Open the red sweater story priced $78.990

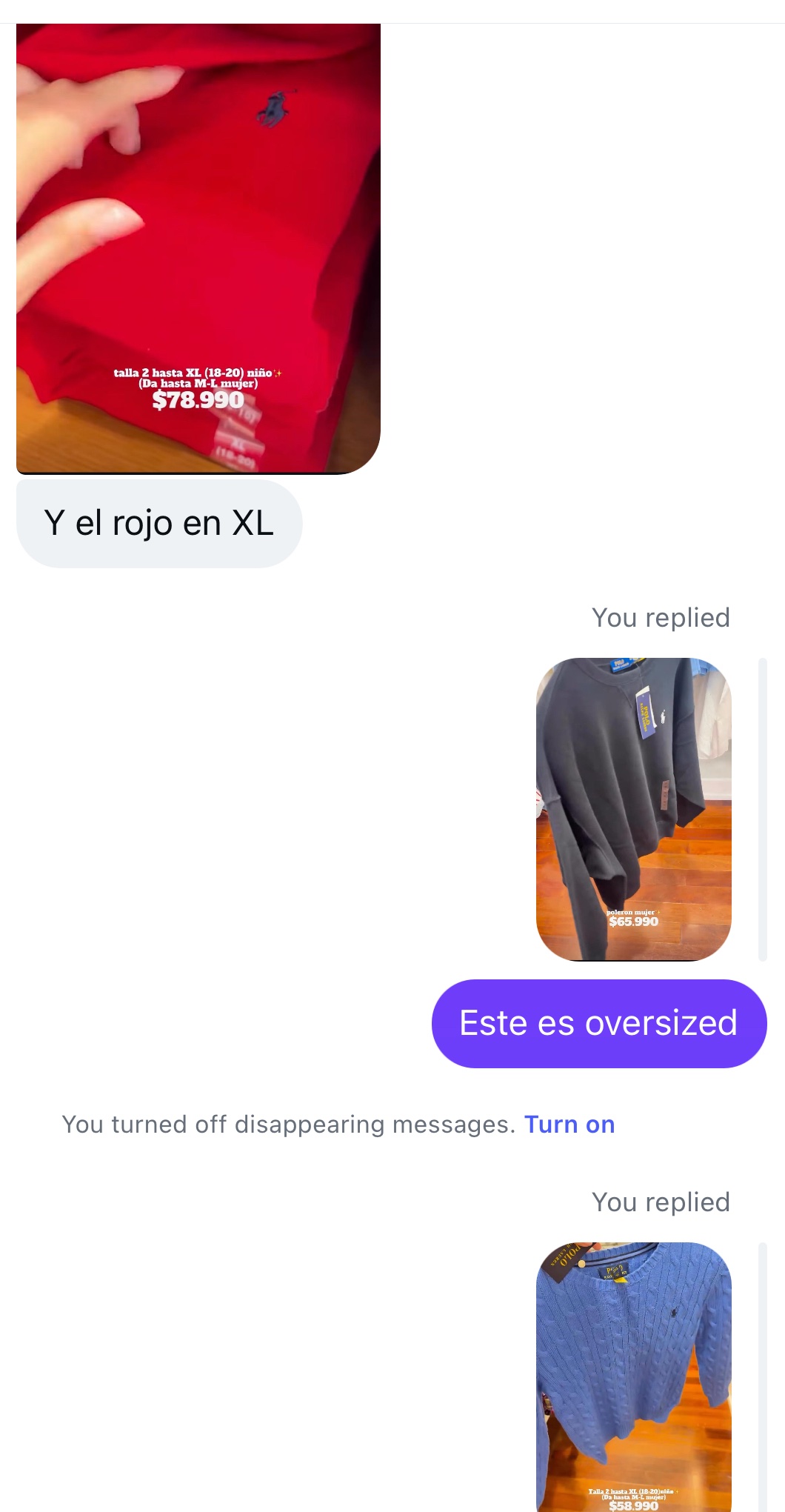198,248
